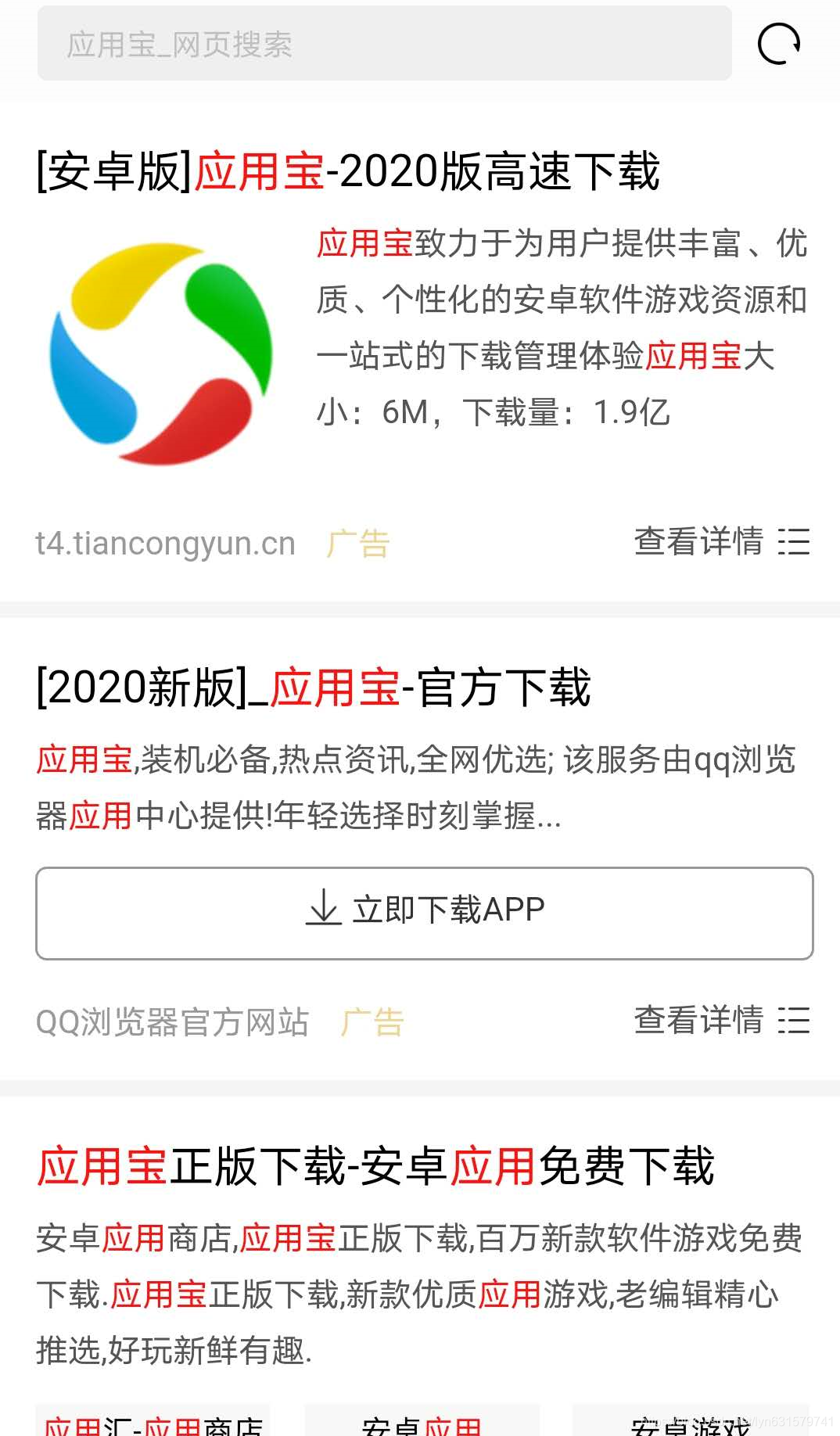Click the 广告 label of the QQ浏览器 ad
The width and height of the screenshot is (840, 1436).
(372, 1021)
